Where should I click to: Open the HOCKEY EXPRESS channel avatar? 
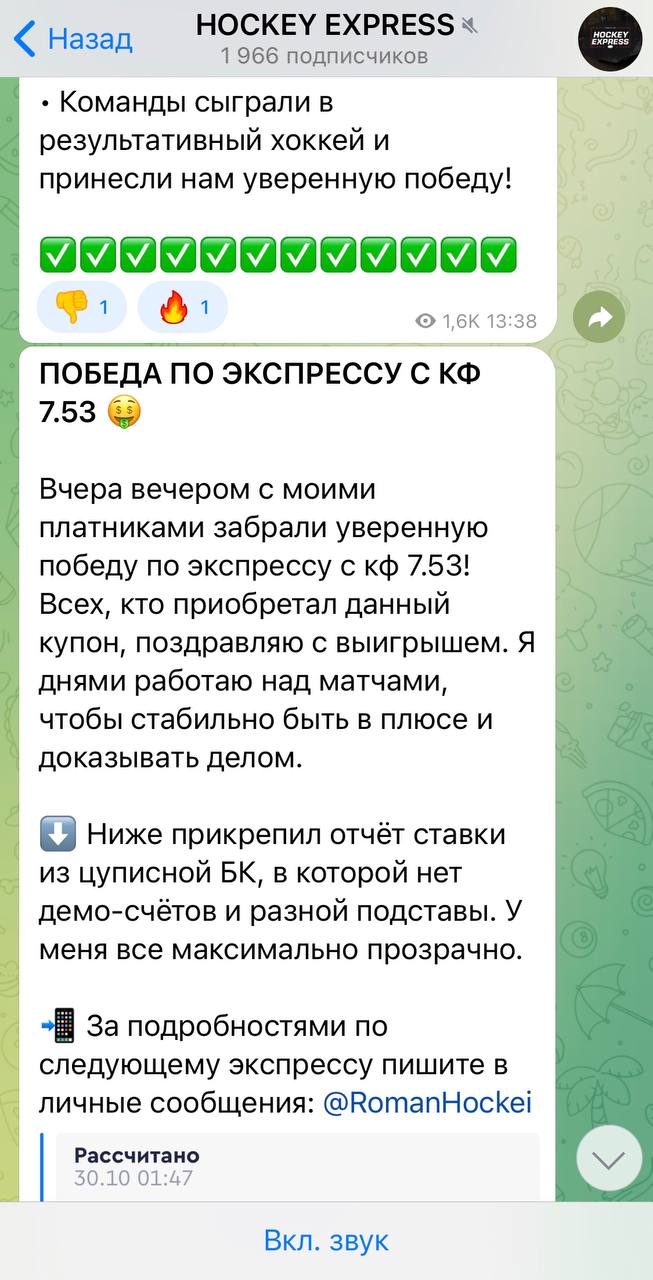(x=609, y=38)
